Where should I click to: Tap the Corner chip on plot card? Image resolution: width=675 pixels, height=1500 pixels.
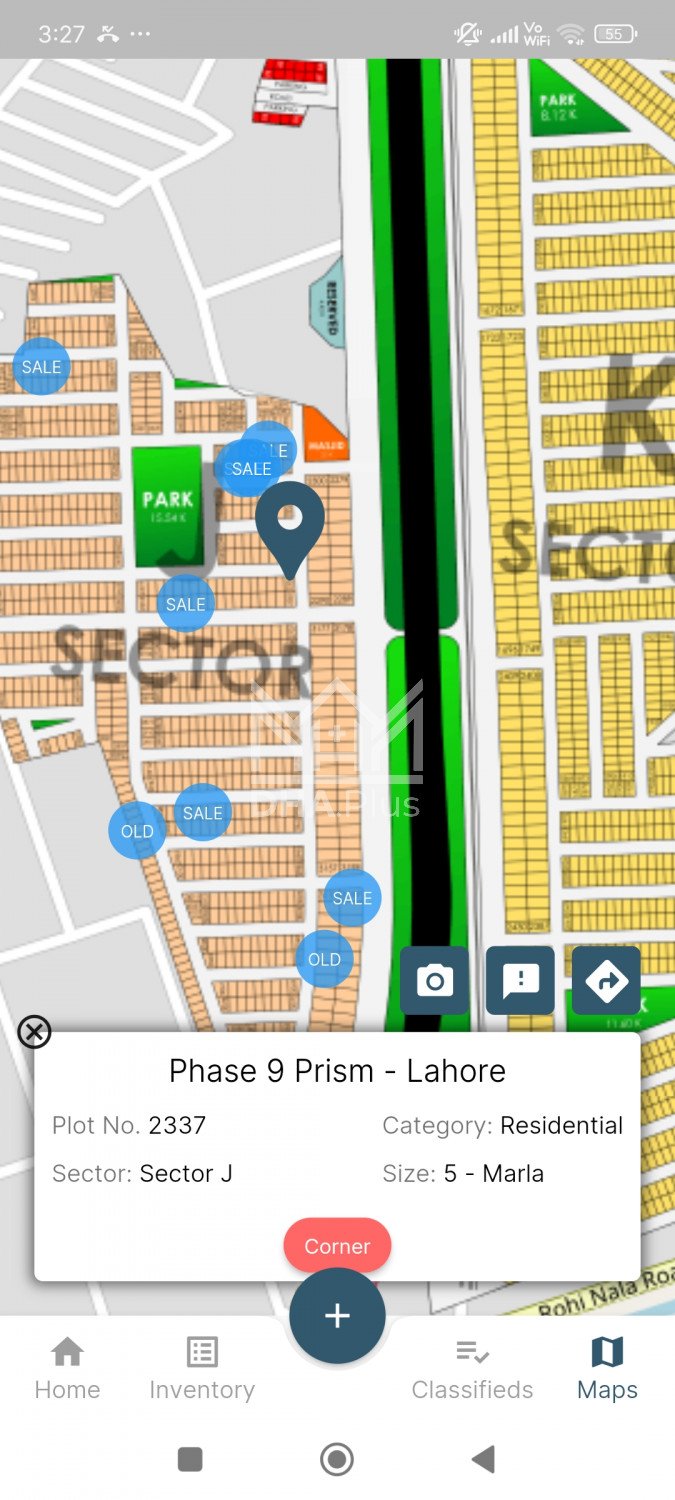337,1246
